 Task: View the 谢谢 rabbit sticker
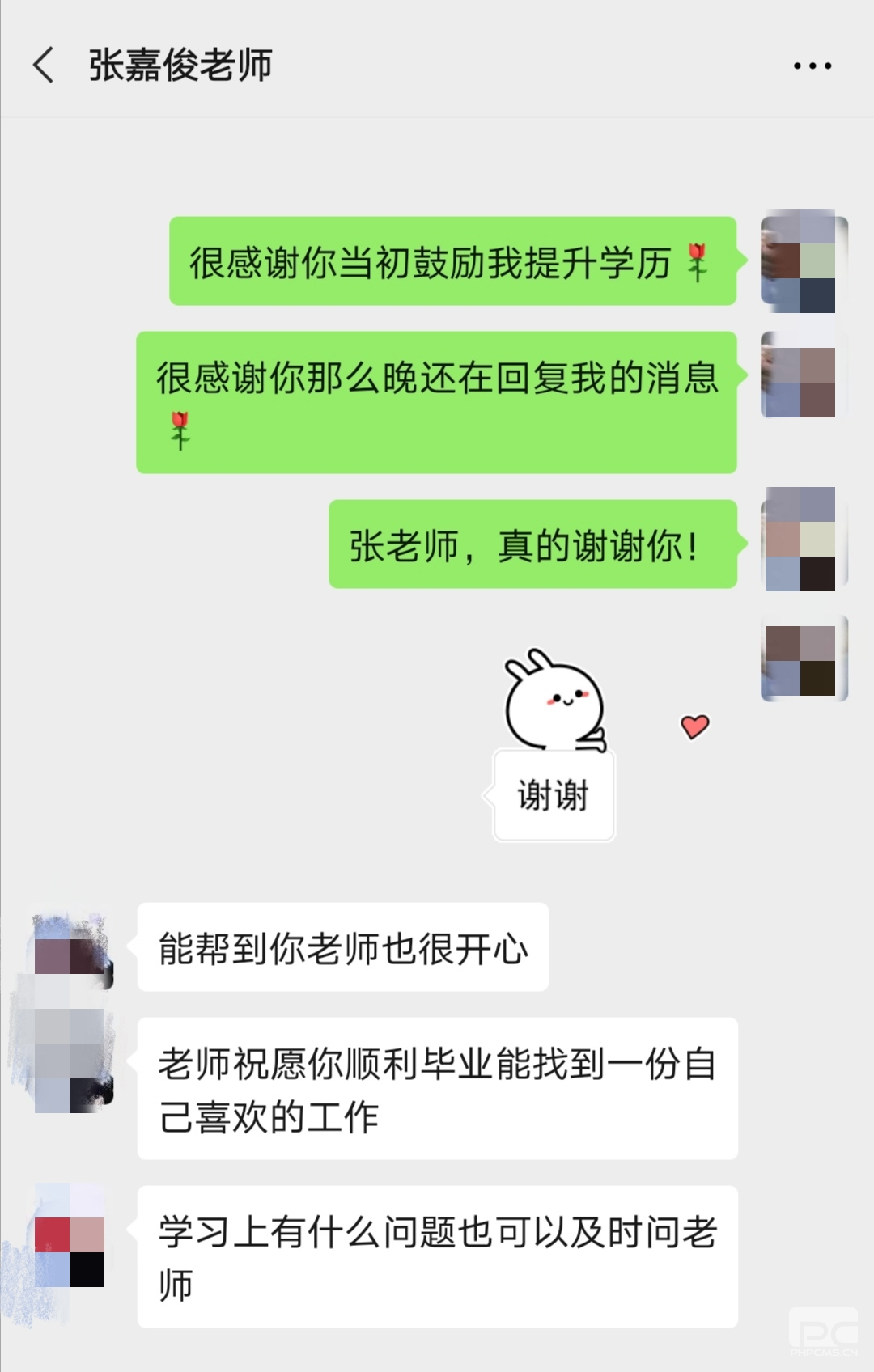tap(554, 744)
